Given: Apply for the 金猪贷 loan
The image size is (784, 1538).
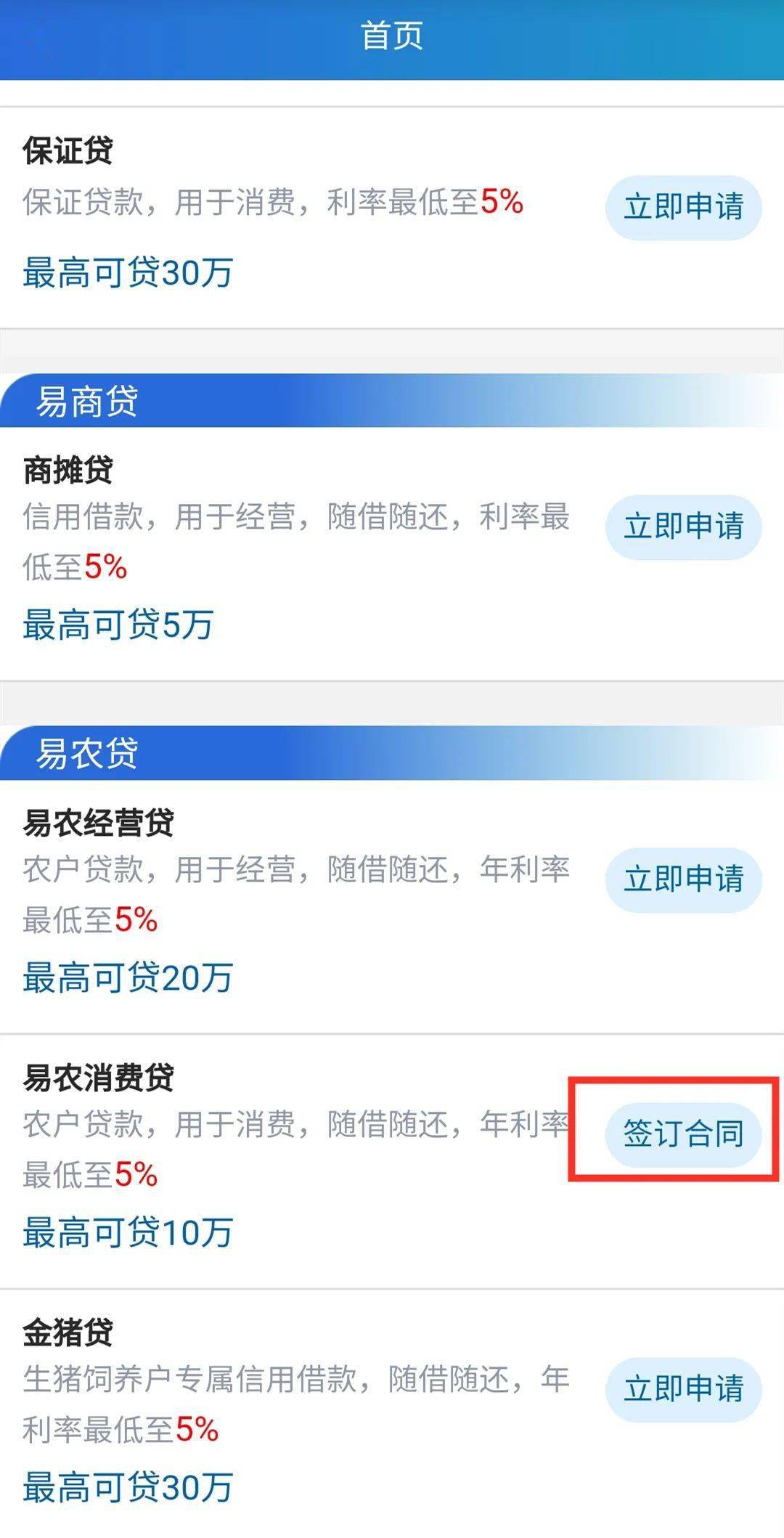Looking at the screenshot, I should pyautogui.click(x=683, y=1389).
